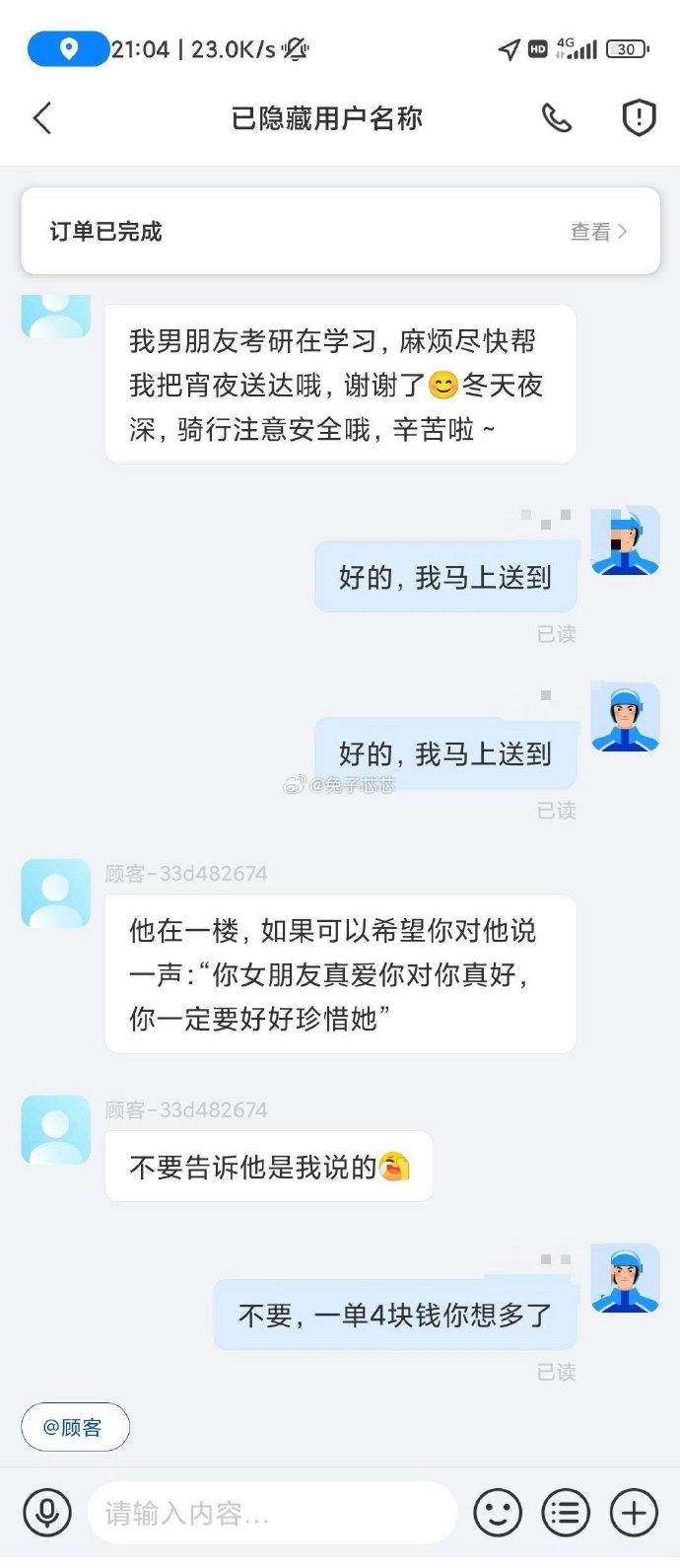
Task: Go back using the top-left arrow
Action: pos(42,118)
